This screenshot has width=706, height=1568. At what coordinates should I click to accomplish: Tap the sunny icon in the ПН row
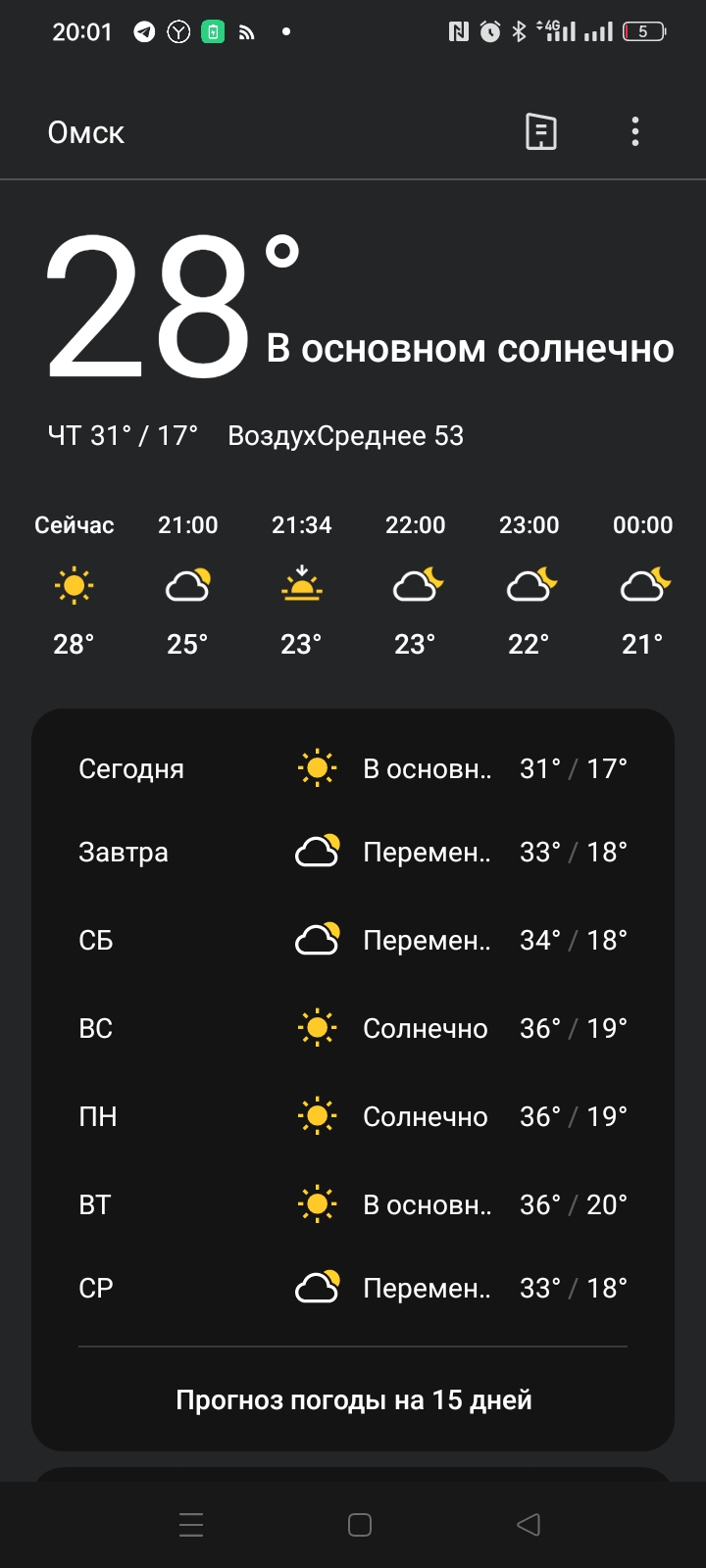[316, 1116]
